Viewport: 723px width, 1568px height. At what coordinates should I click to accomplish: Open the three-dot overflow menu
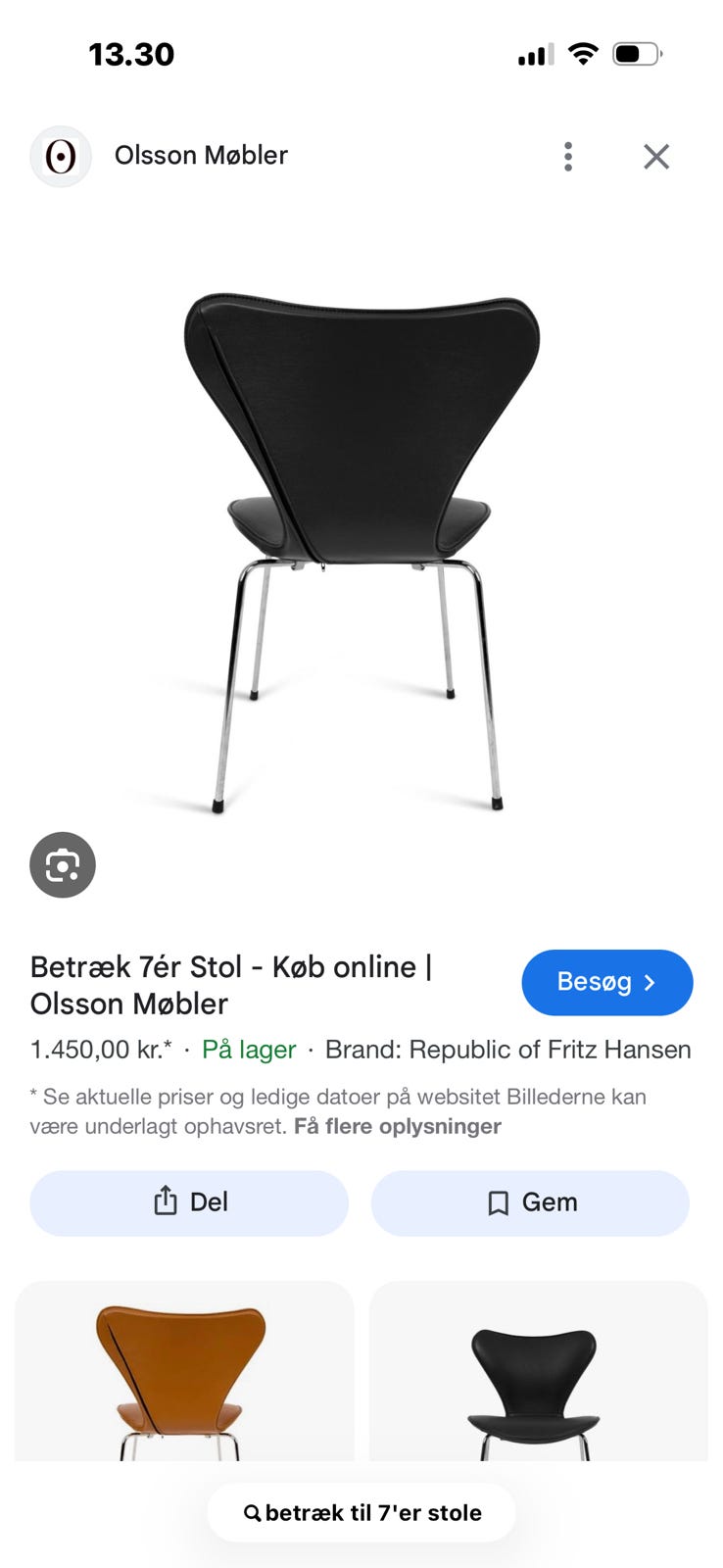tap(568, 157)
